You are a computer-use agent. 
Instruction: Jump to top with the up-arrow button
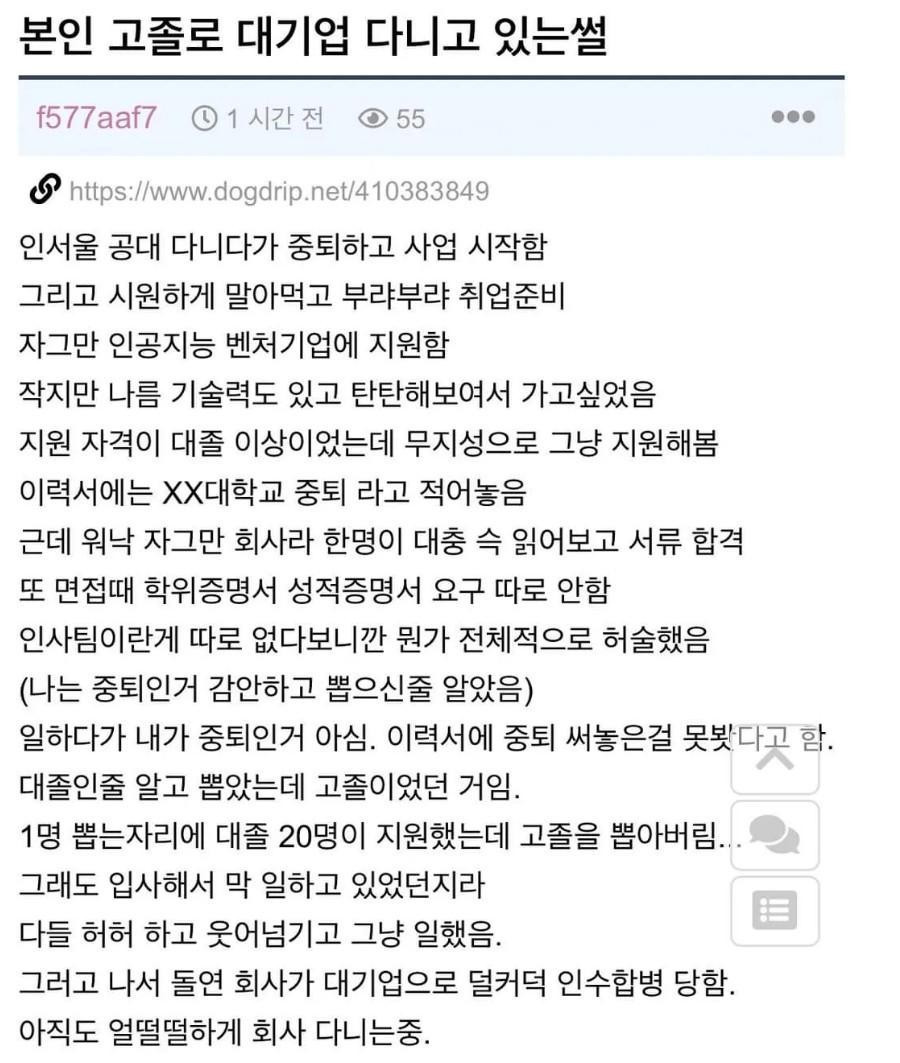point(774,758)
